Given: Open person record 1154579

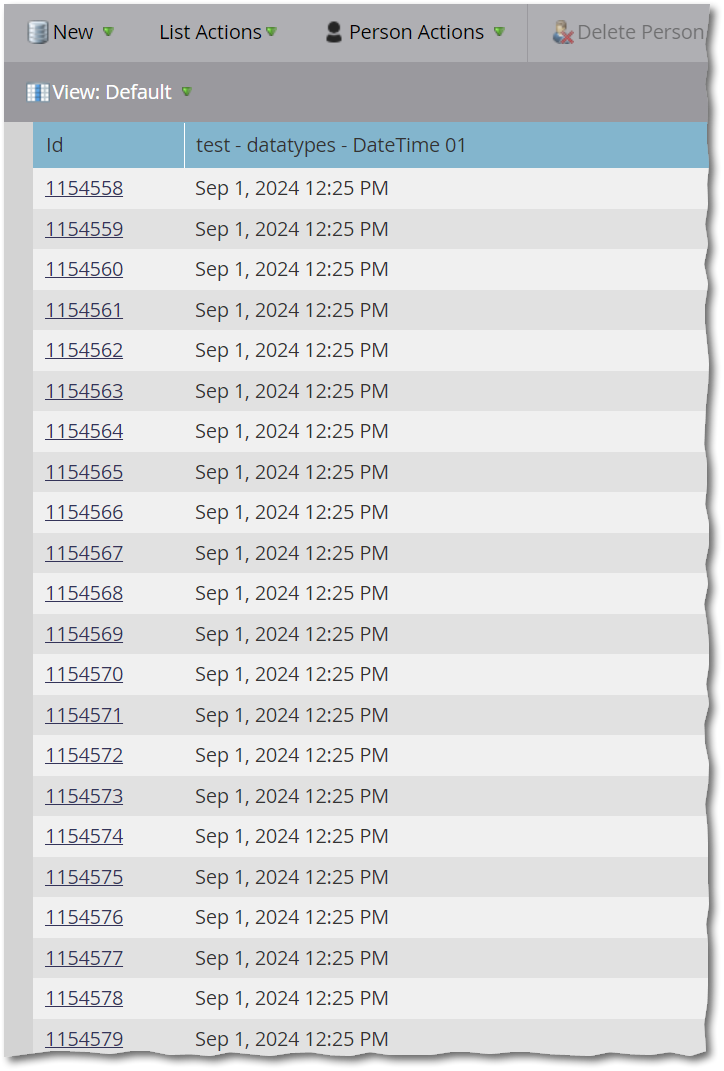Looking at the screenshot, I should point(84,1039).
